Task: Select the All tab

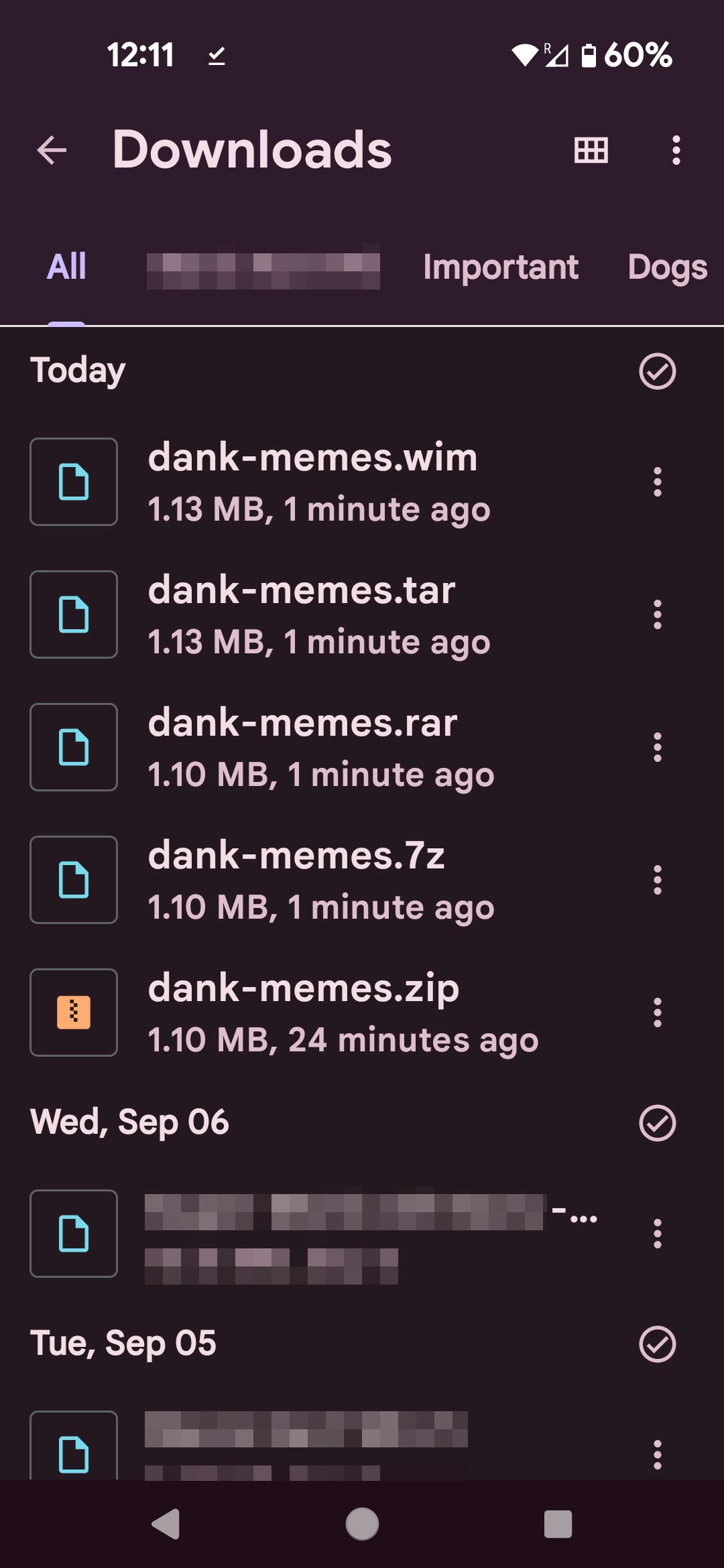Action: [x=66, y=267]
